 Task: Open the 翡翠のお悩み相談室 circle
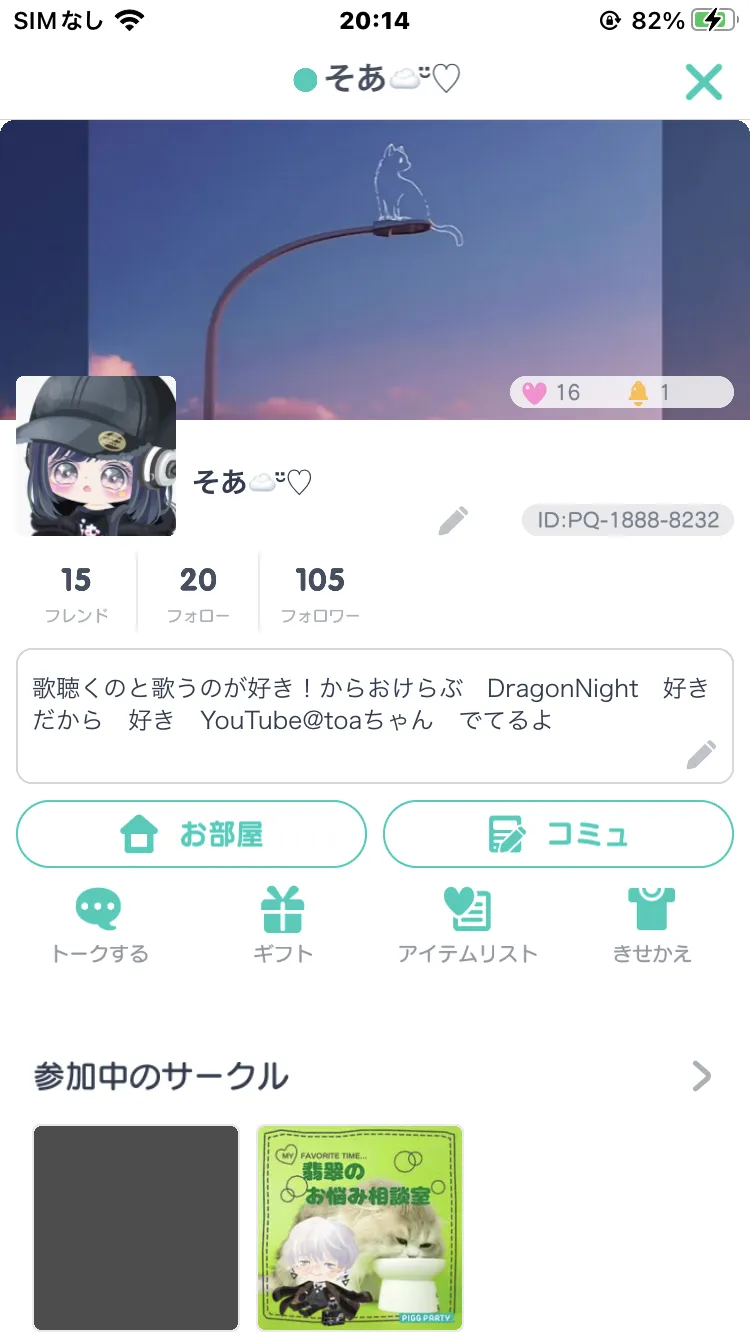[360, 1227]
